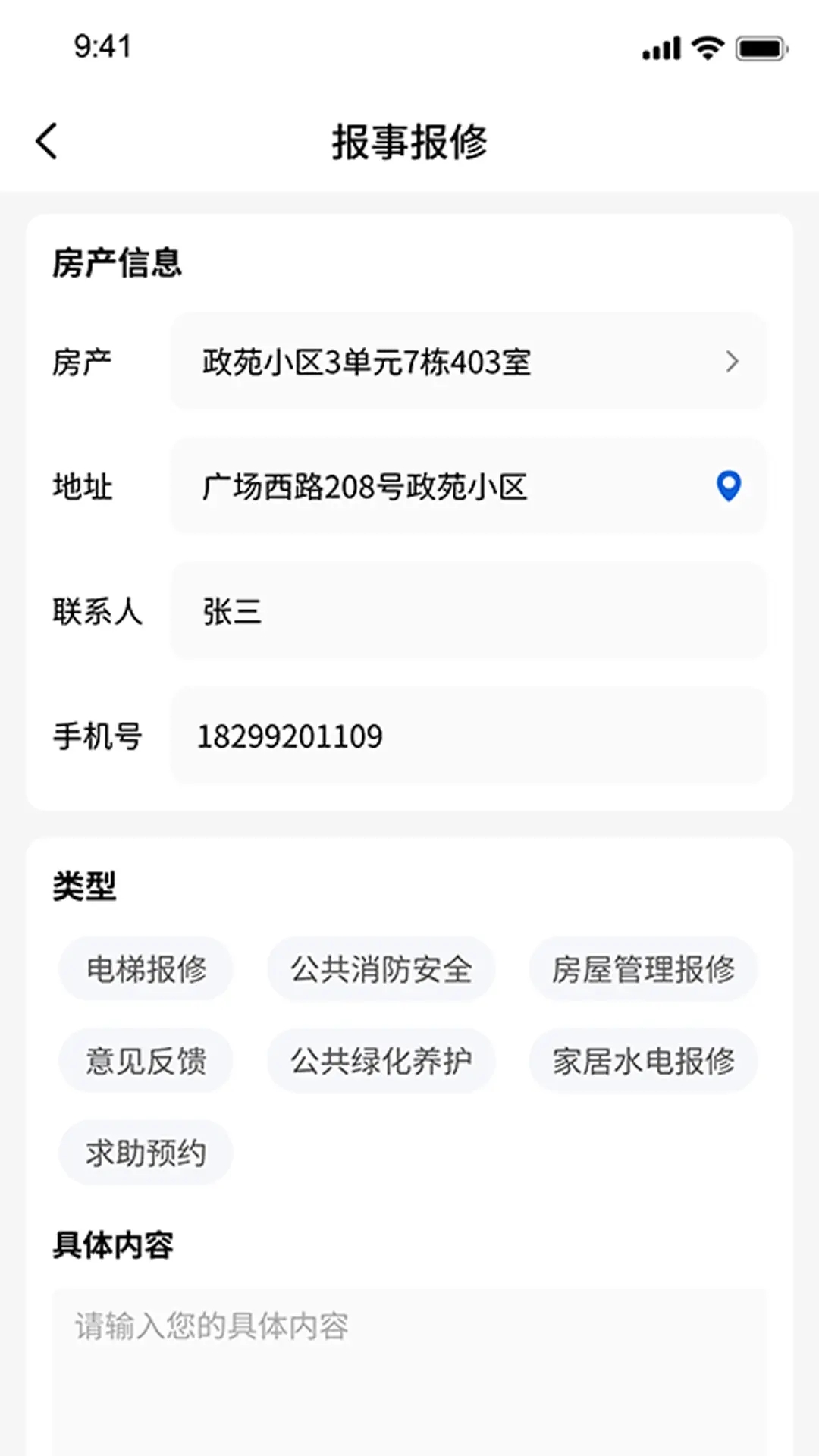The image size is (819, 1456).
Task: Select the 公共消防安全 type chip
Action: (x=381, y=968)
